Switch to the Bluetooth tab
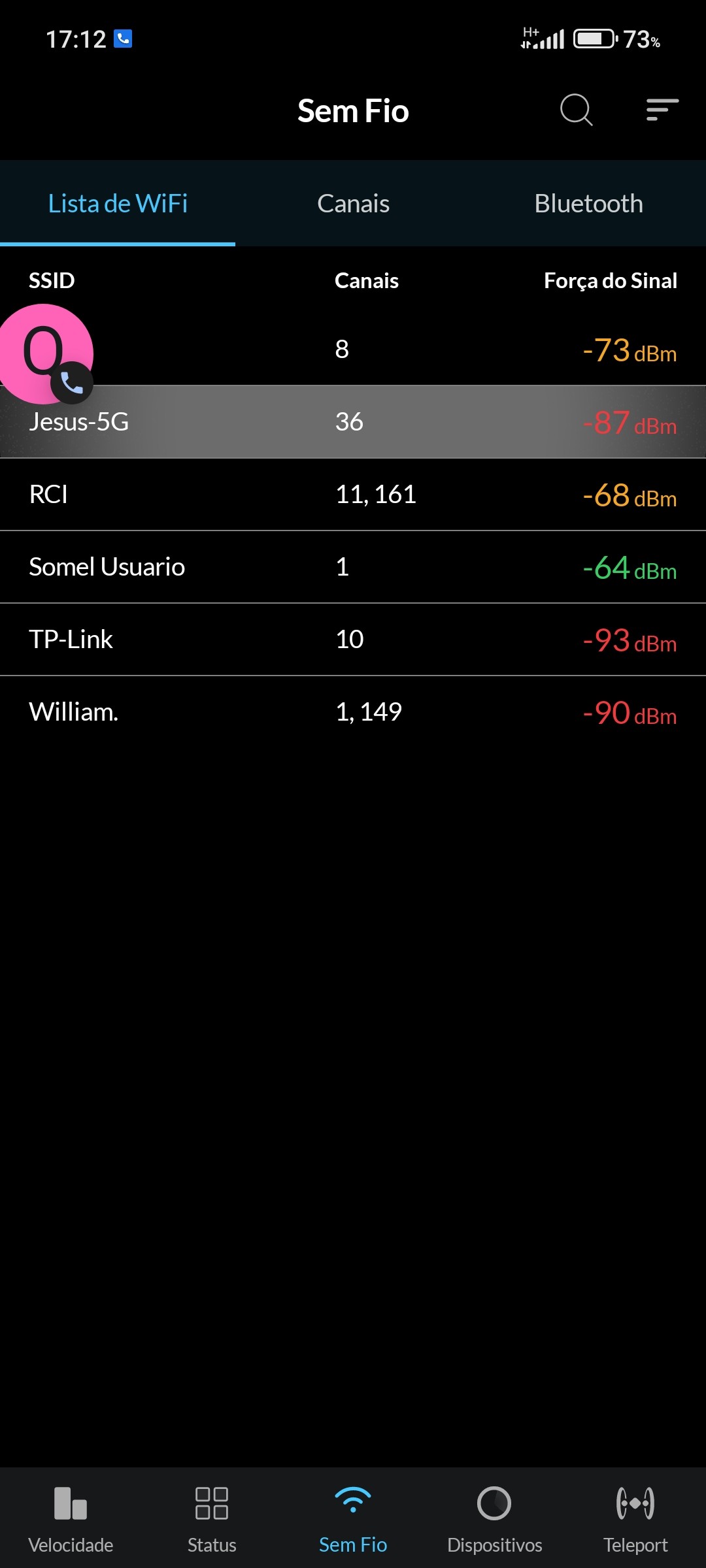Viewport: 706px width, 1568px height. (x=588, y=204)
